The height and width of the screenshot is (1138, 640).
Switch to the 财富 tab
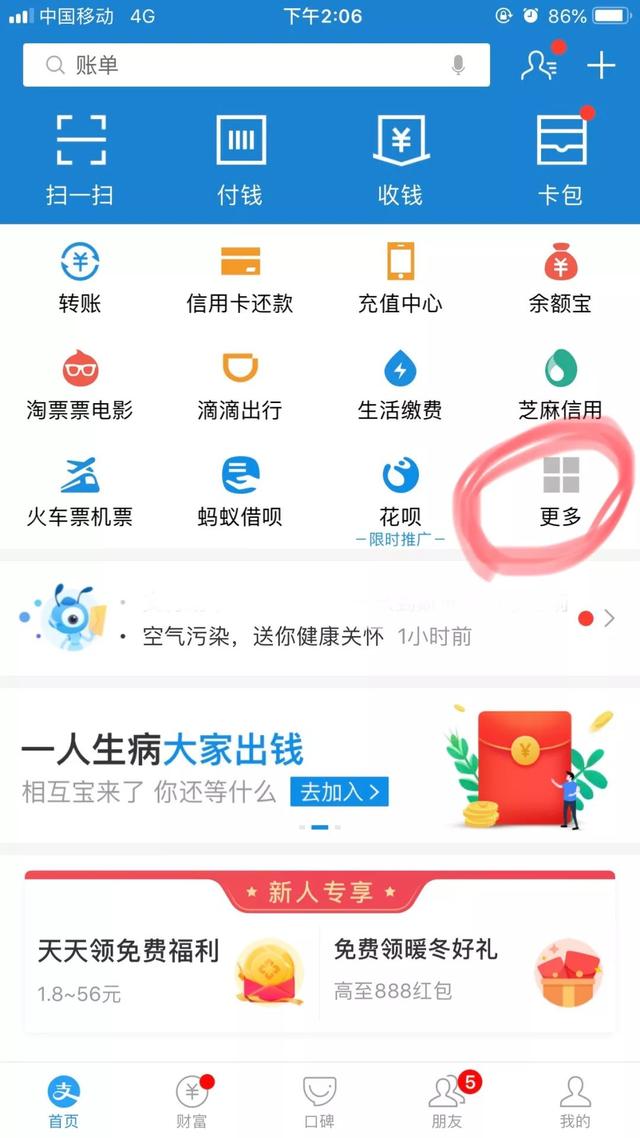(x=192, y=1102)
